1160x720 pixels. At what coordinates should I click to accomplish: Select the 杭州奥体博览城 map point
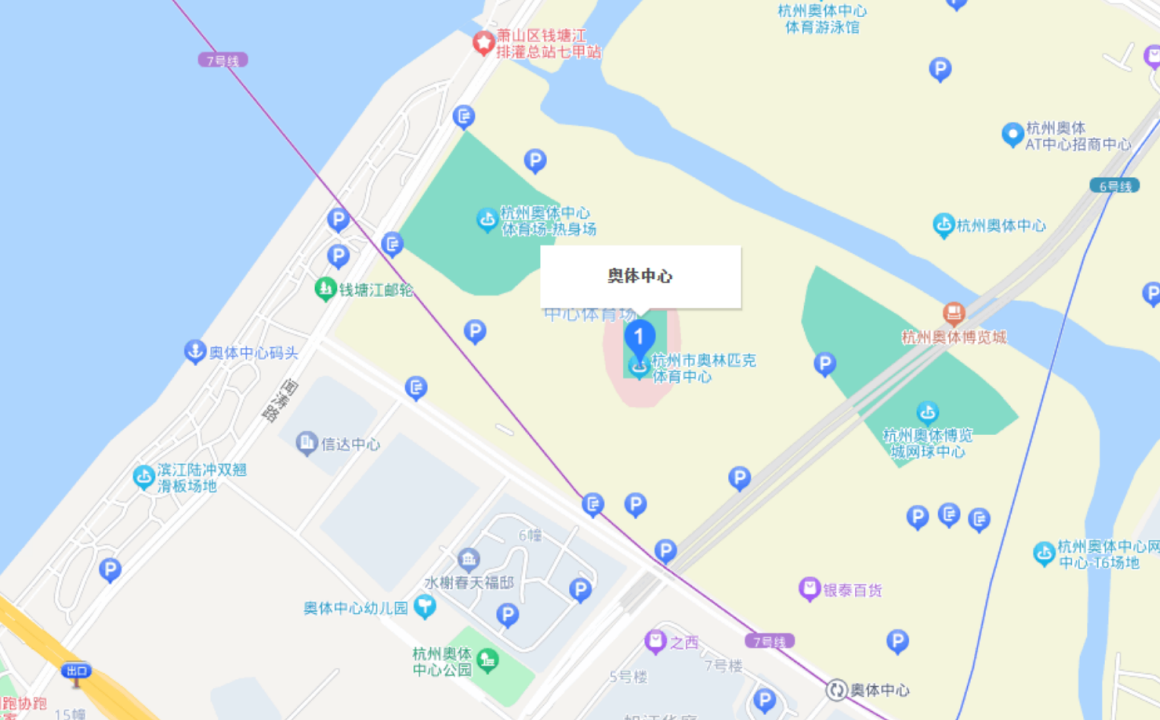click(x=954, y=315)
